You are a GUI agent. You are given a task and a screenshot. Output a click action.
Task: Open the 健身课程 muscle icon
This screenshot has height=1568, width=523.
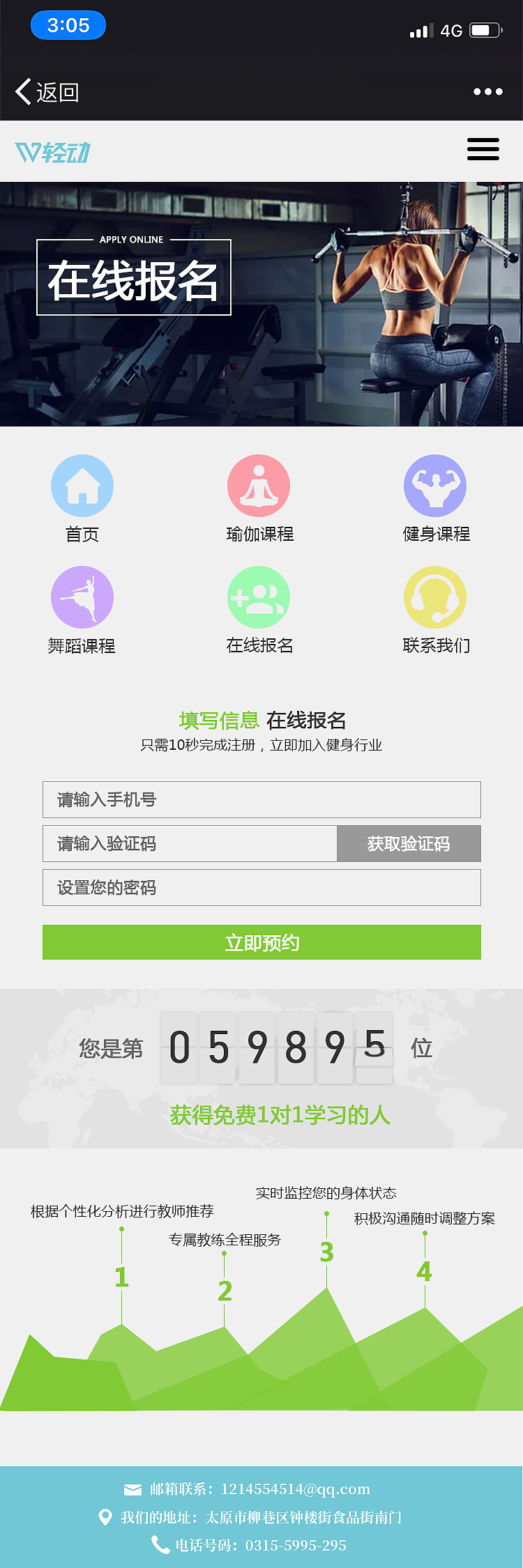point(435,486)
